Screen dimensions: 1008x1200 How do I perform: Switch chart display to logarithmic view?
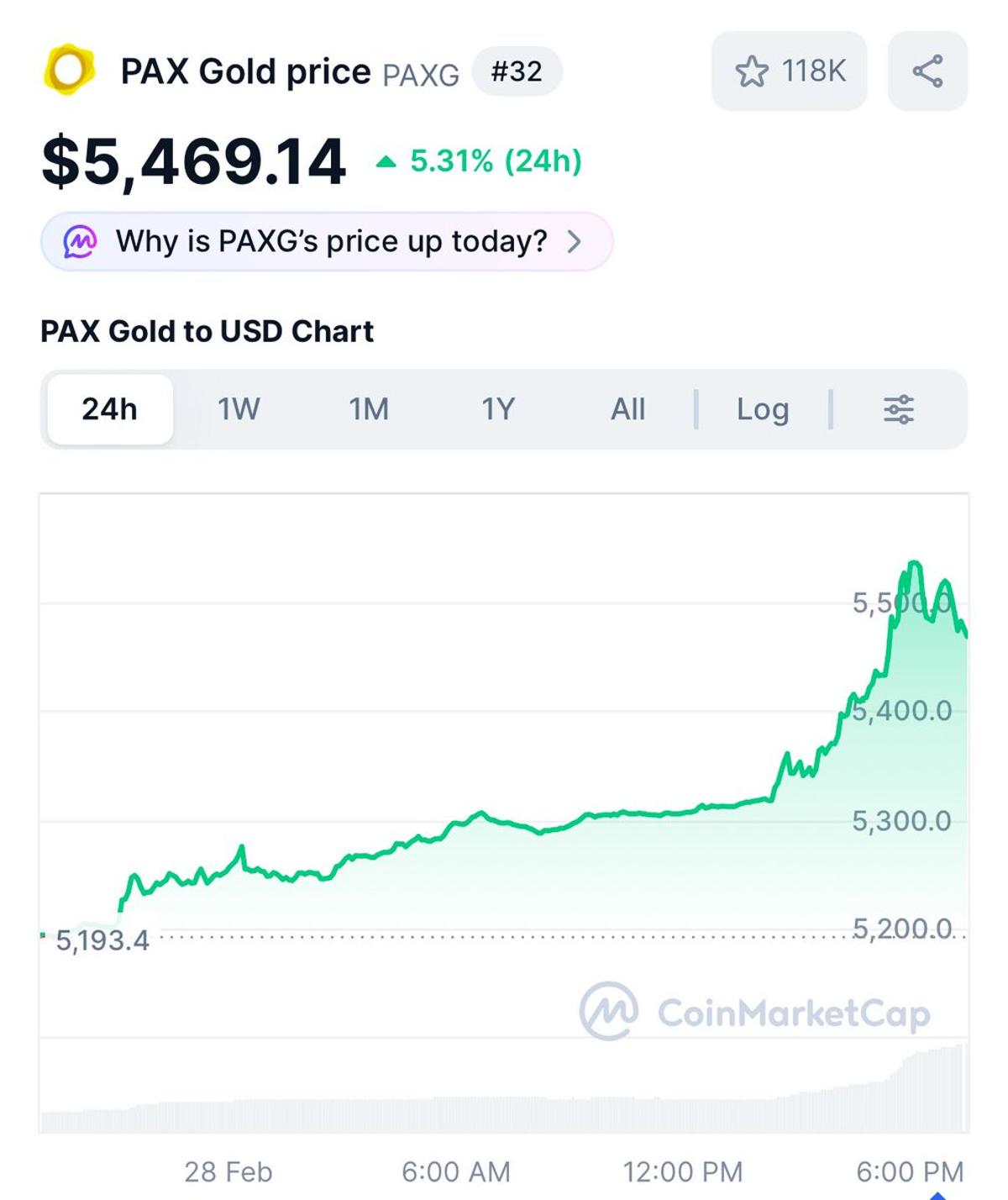pos(761,409)
